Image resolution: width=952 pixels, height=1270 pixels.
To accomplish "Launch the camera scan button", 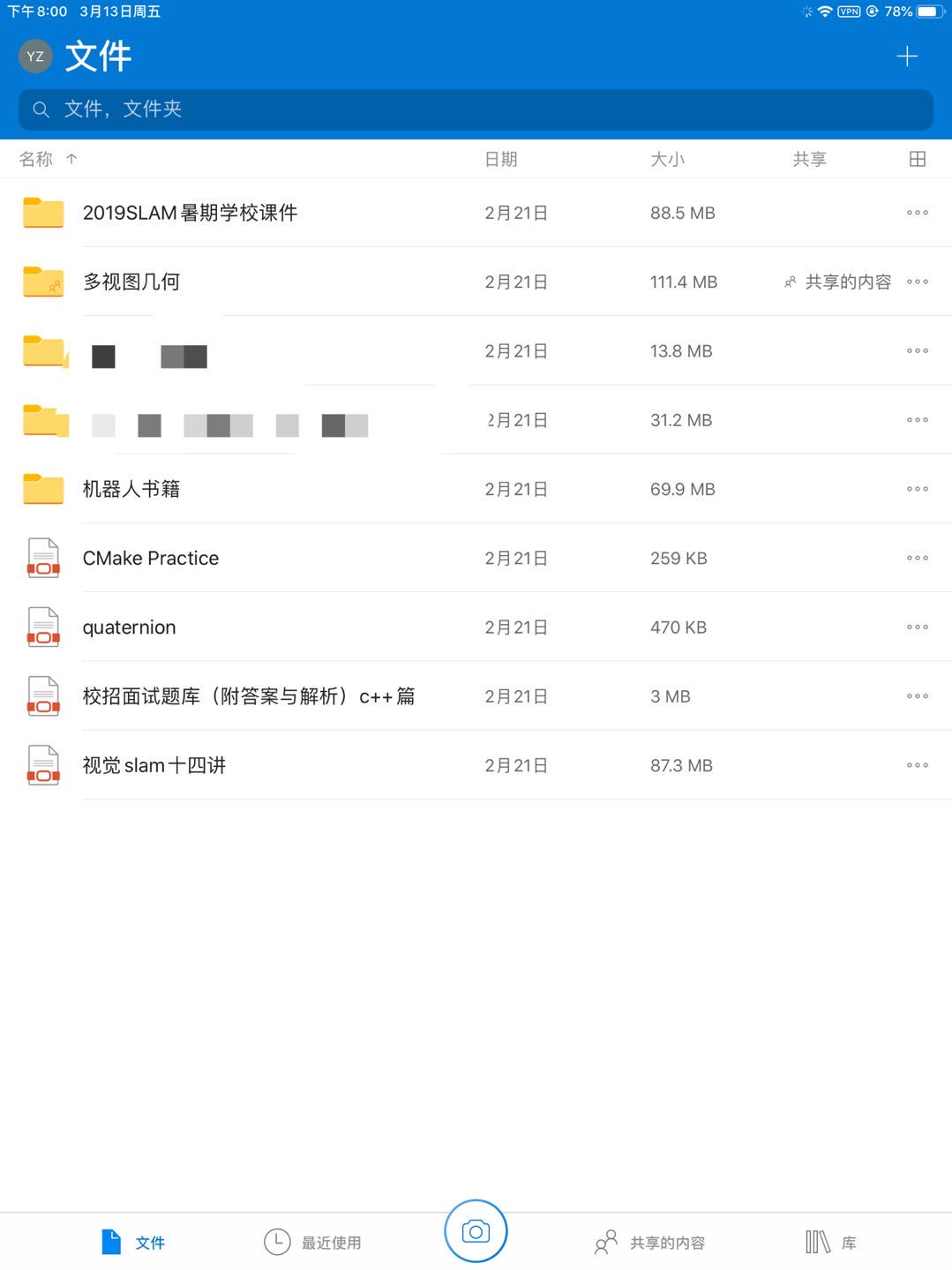I will tap(476, 1231).
